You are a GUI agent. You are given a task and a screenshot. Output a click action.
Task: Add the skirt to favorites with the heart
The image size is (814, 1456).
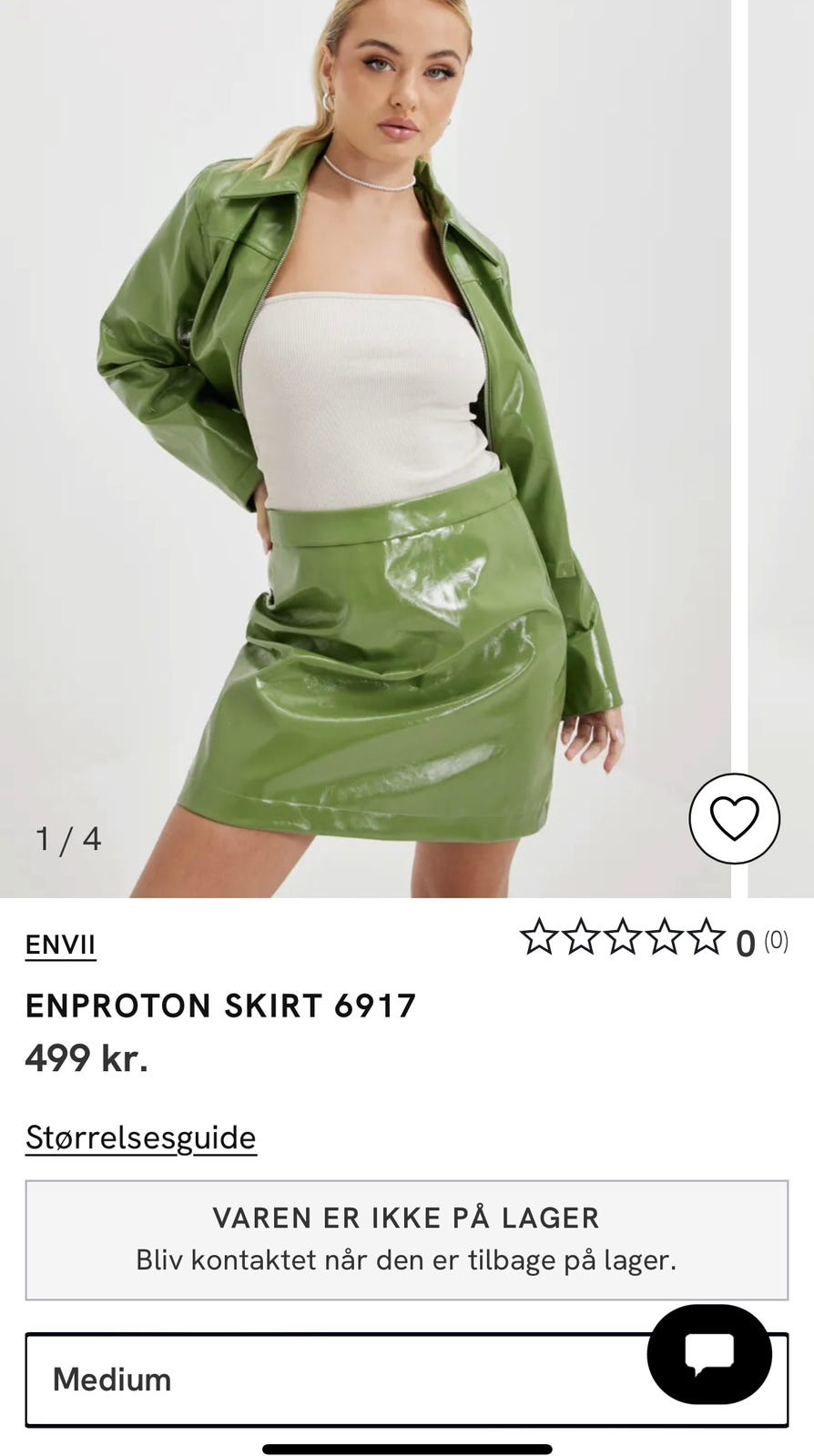click(x=734, y=818)
